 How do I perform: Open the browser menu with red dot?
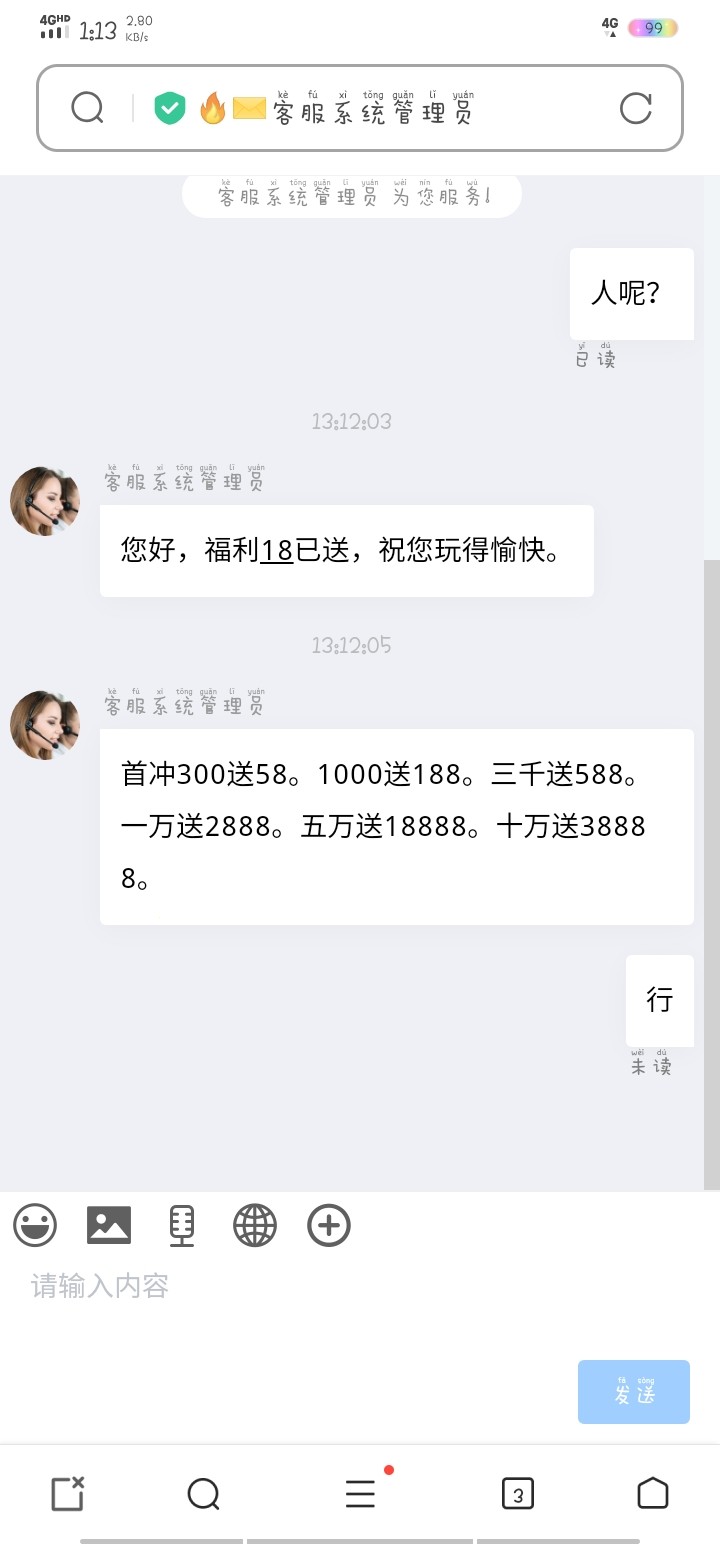[360, 1494]
